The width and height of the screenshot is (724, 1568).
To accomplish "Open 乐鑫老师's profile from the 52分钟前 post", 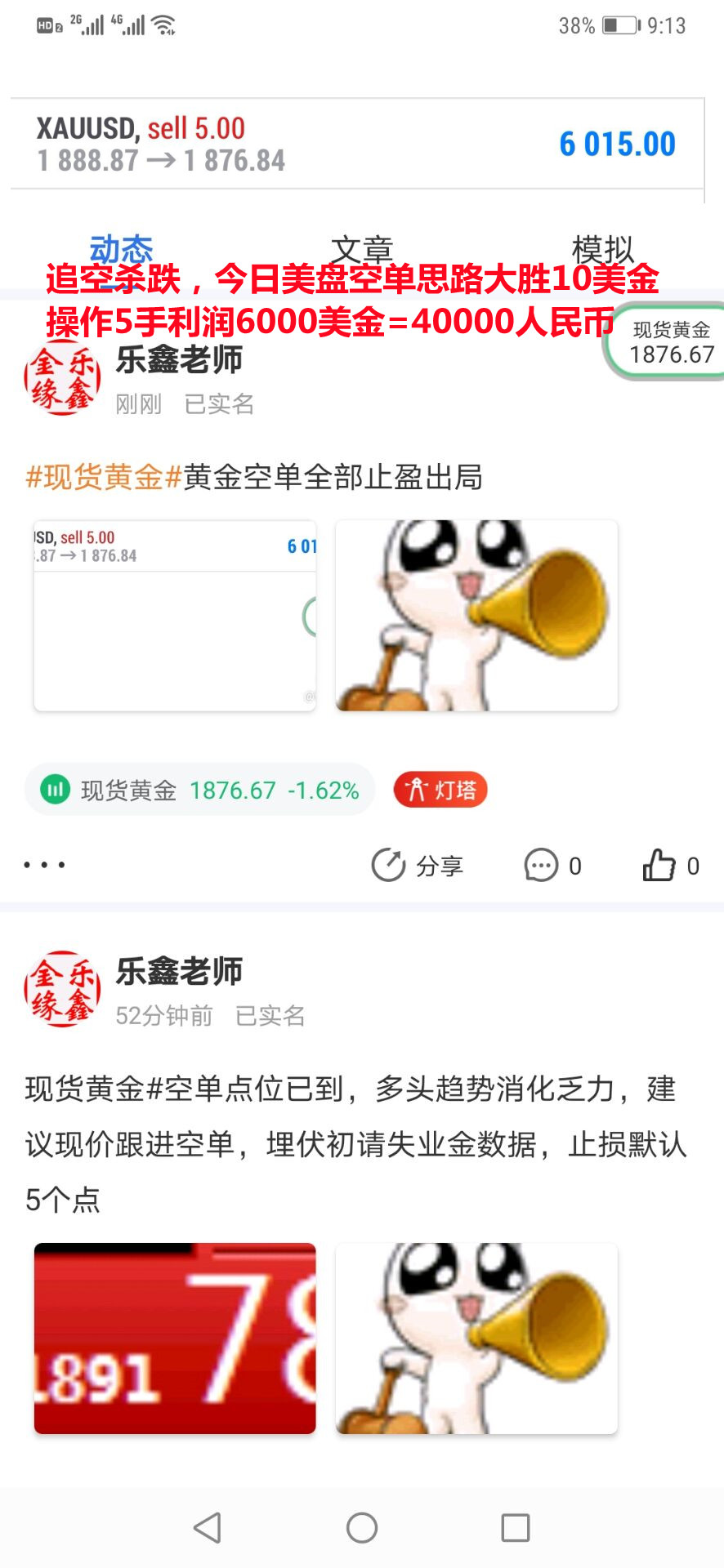I will [63, 990].
